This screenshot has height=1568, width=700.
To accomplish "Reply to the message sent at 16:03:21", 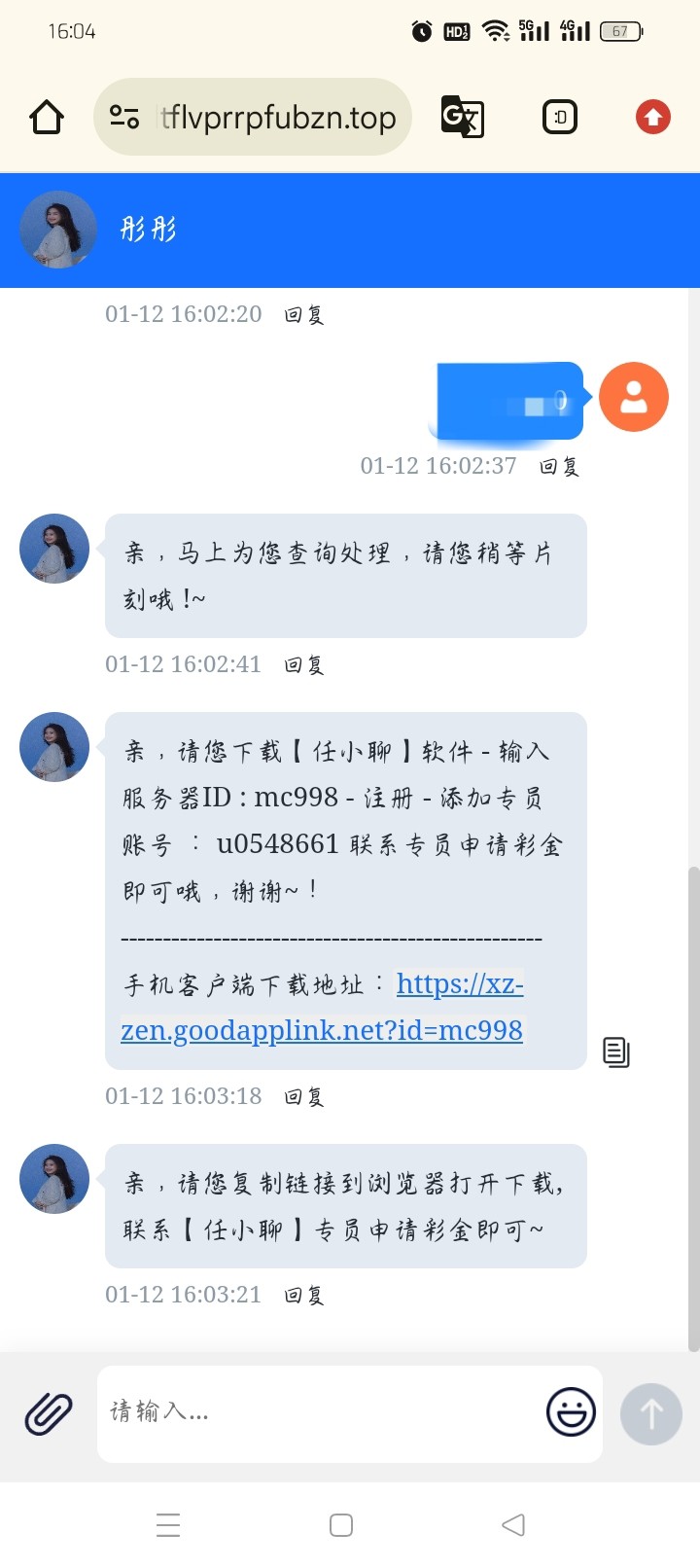I will 303,1296.
